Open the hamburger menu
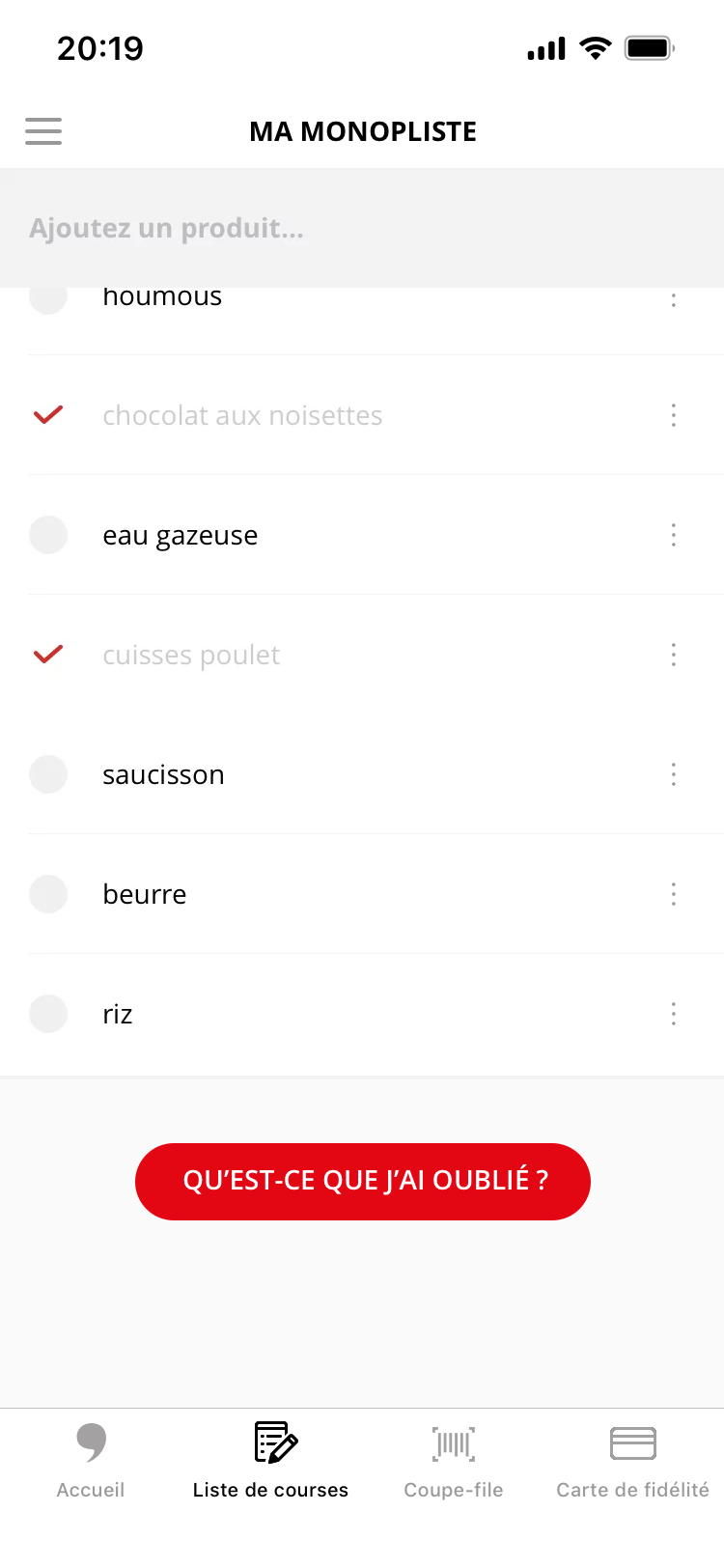The image size is (724, 1568). [42, 131]
